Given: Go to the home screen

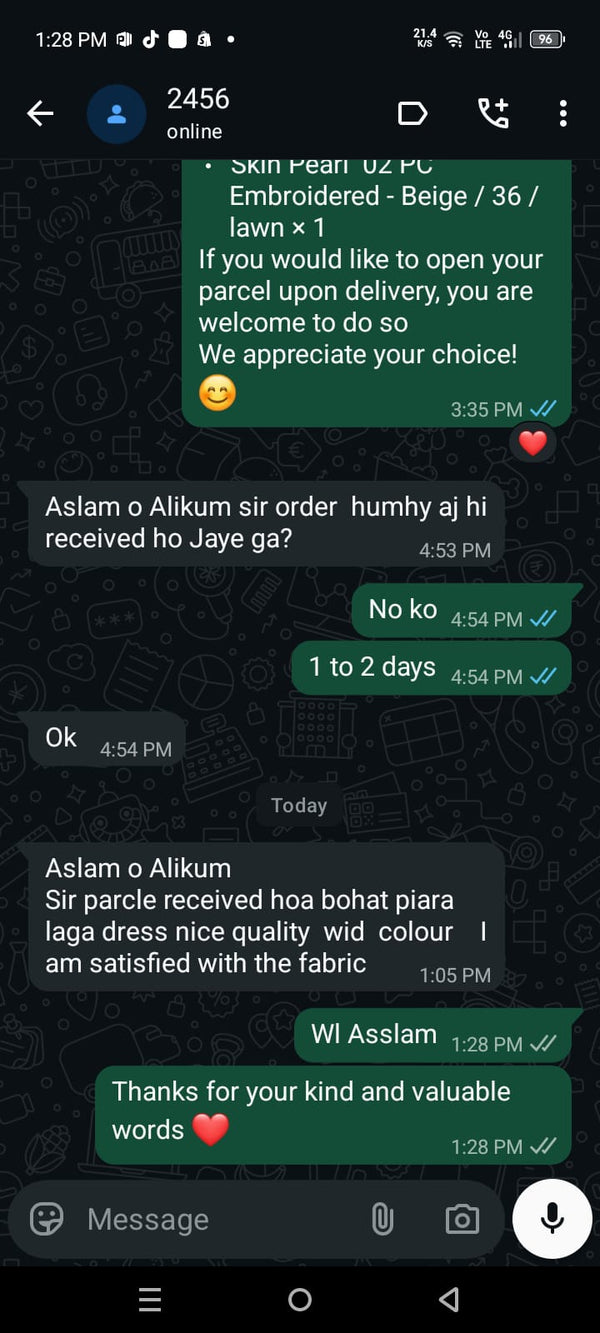Looking at the screenshot, I should click(300, 1300).
